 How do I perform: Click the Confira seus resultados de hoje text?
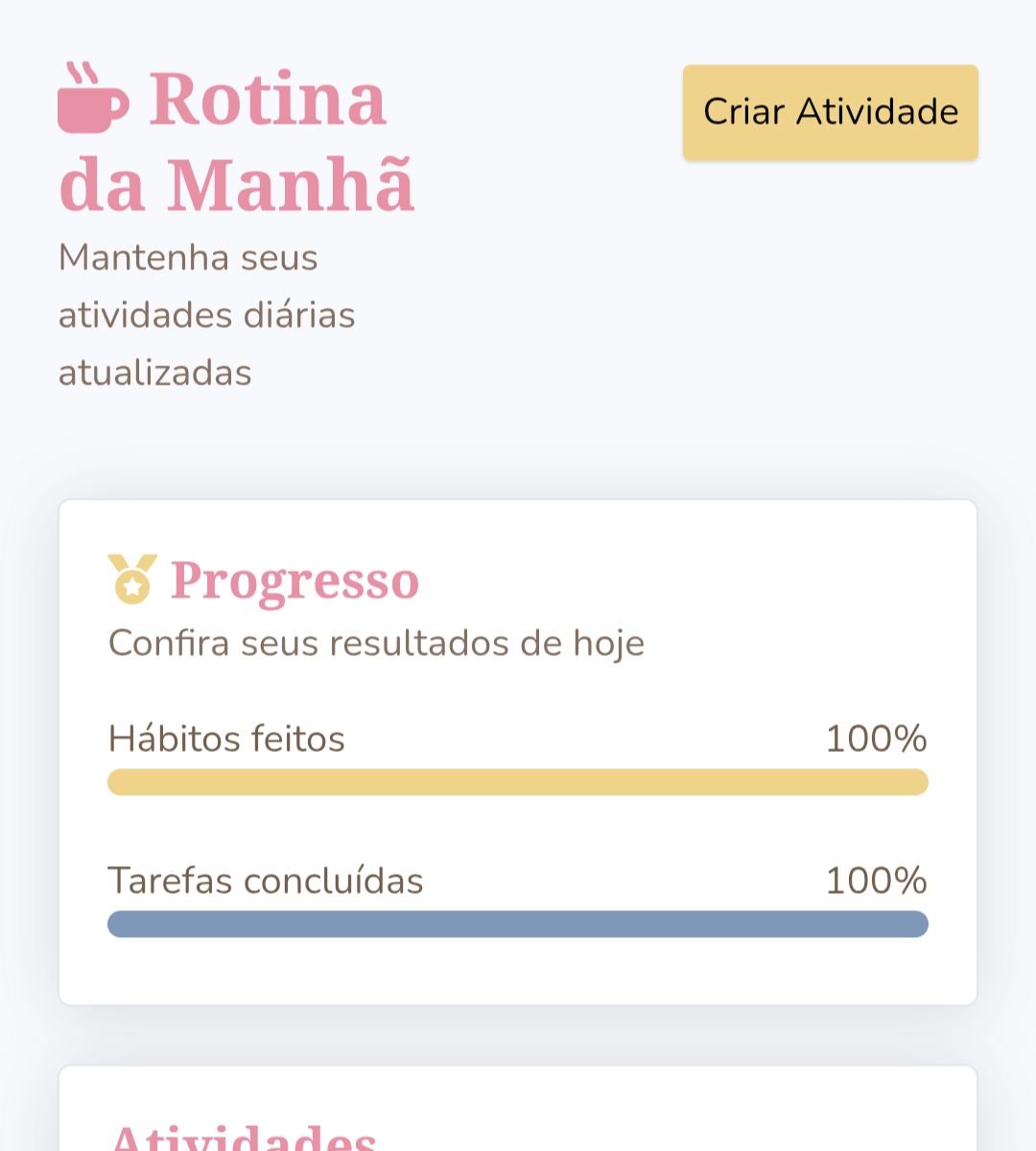tap(378, 643)
